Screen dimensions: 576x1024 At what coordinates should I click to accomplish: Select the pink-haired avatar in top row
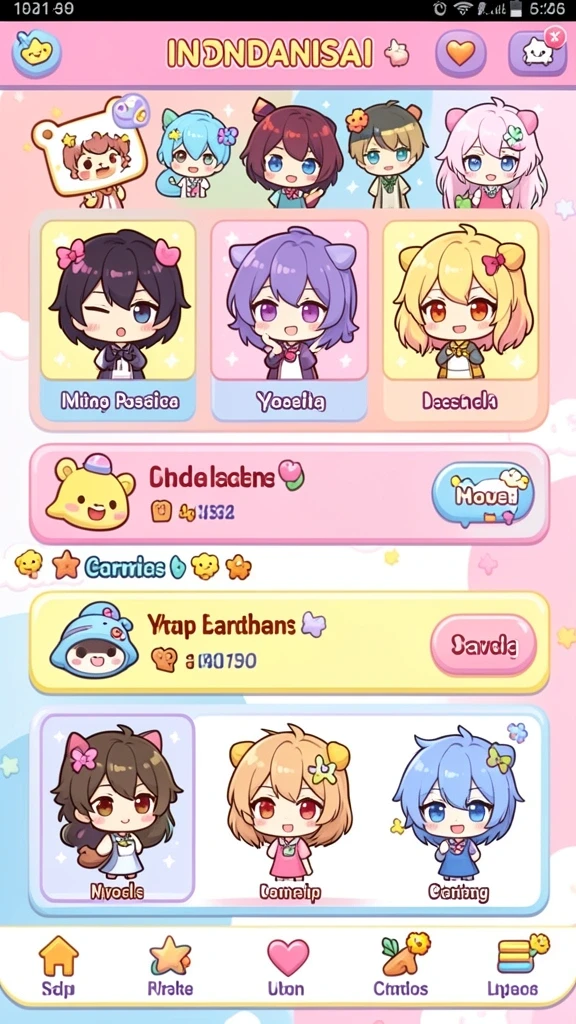click(493, 154)
